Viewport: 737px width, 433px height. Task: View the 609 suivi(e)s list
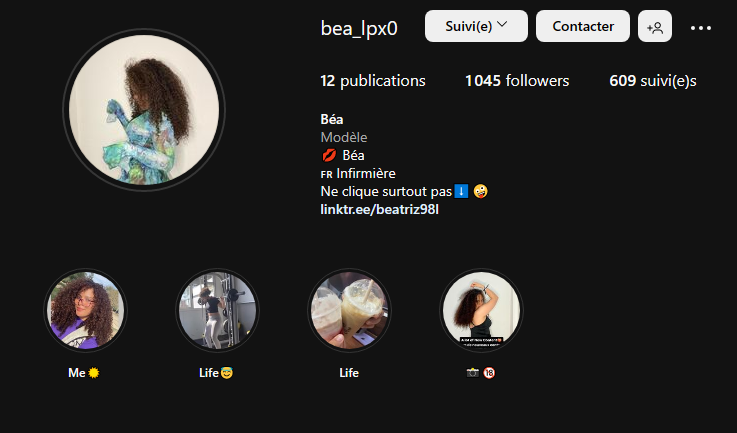click(x=652, y=81)
